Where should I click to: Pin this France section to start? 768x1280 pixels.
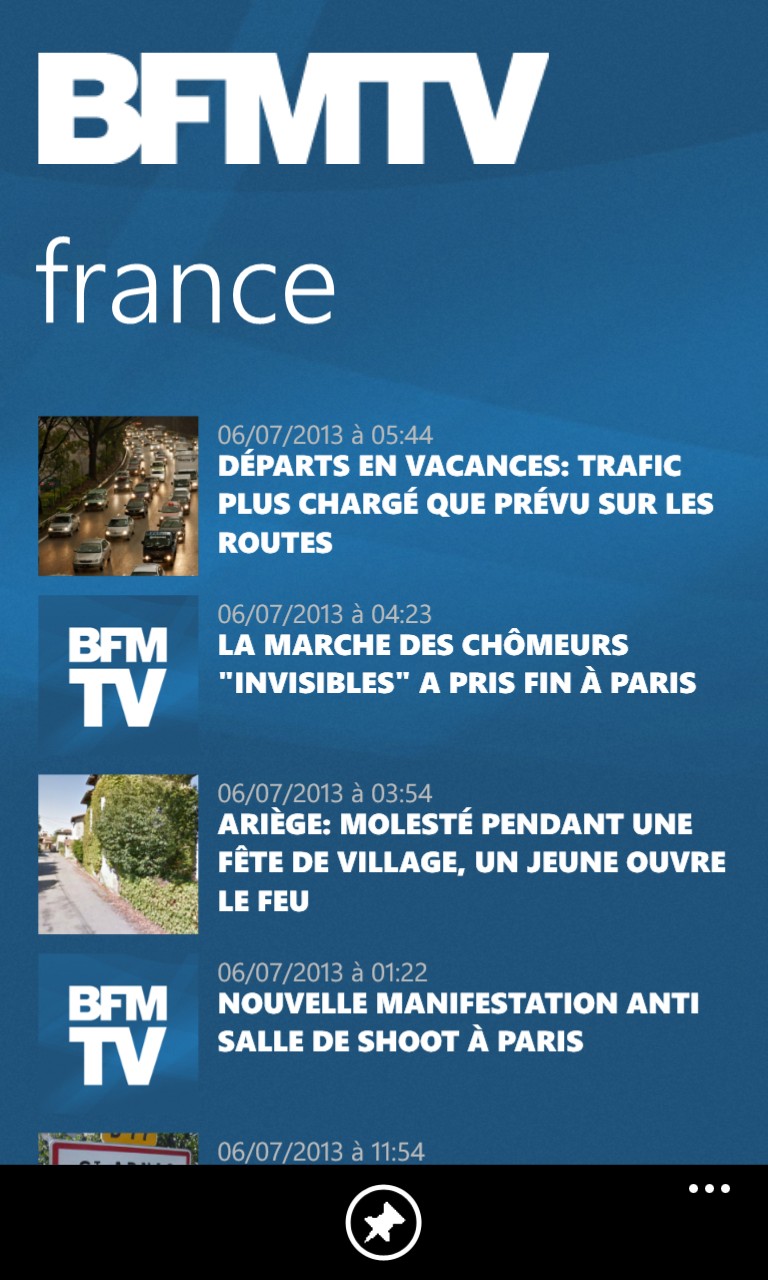point(383,1222)
